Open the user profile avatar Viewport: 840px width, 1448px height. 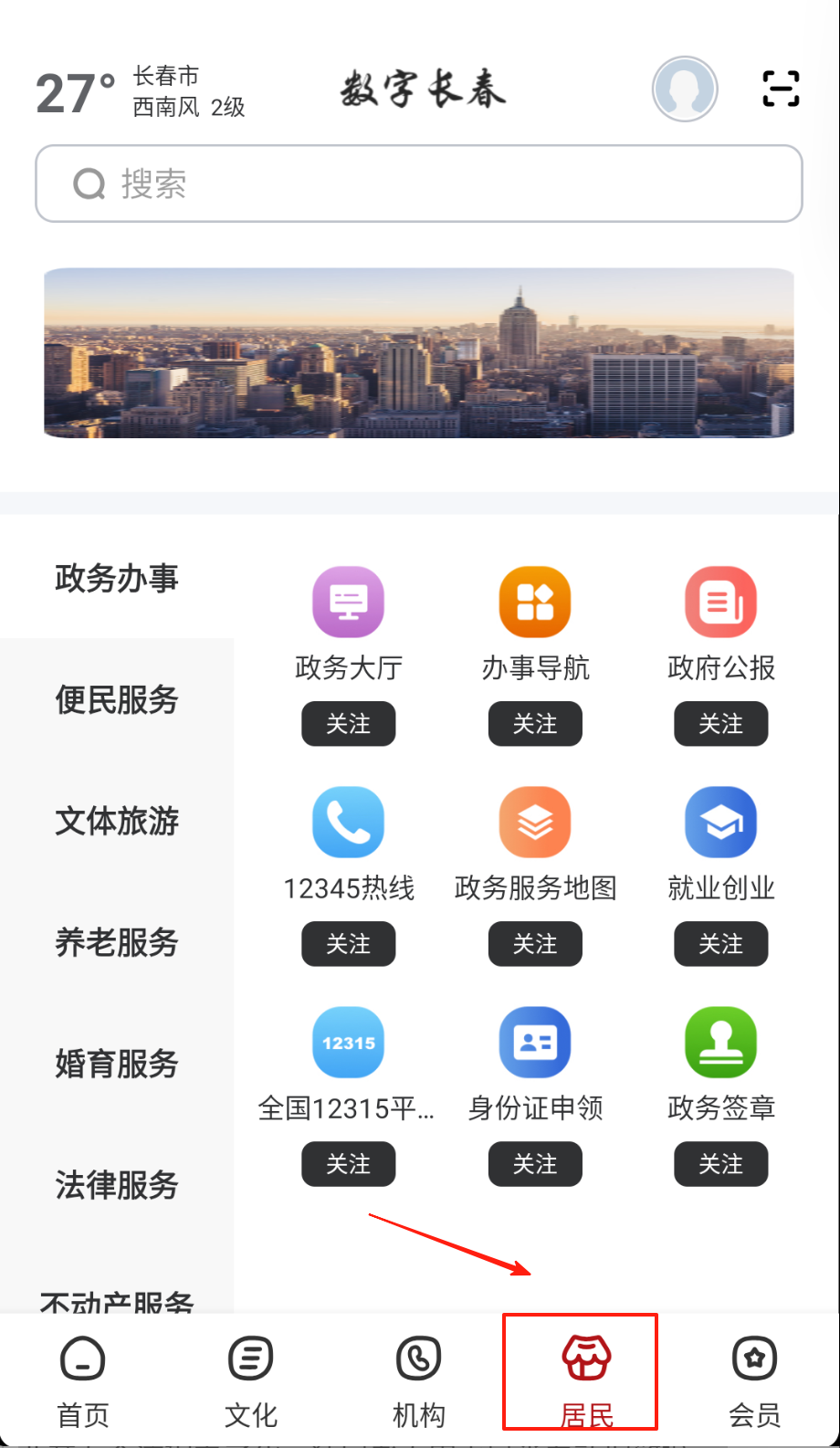coord(684,89)
